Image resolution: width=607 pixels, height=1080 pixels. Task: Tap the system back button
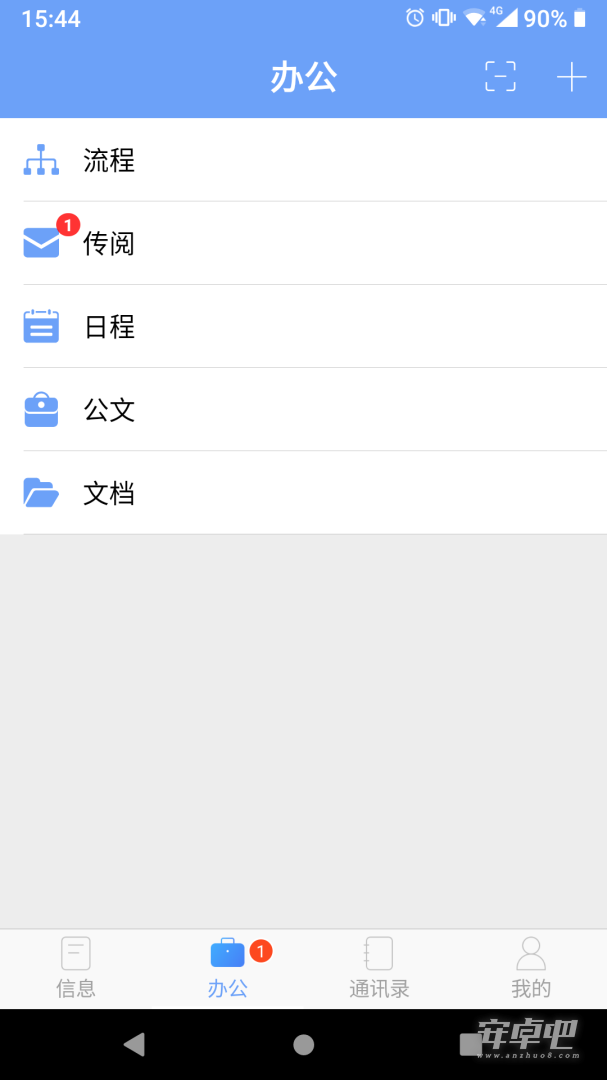point(134,1044)
